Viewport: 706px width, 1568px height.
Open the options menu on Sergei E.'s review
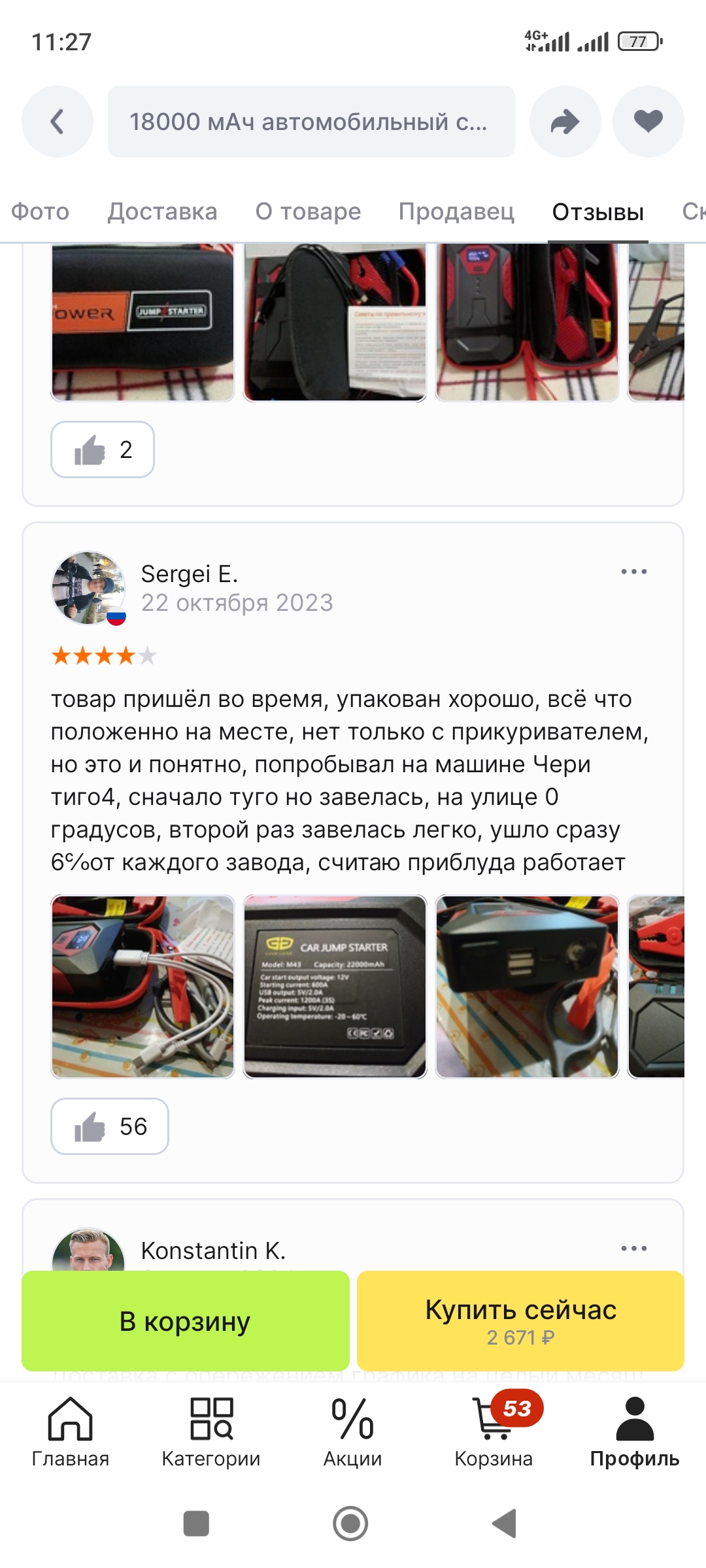633,572
